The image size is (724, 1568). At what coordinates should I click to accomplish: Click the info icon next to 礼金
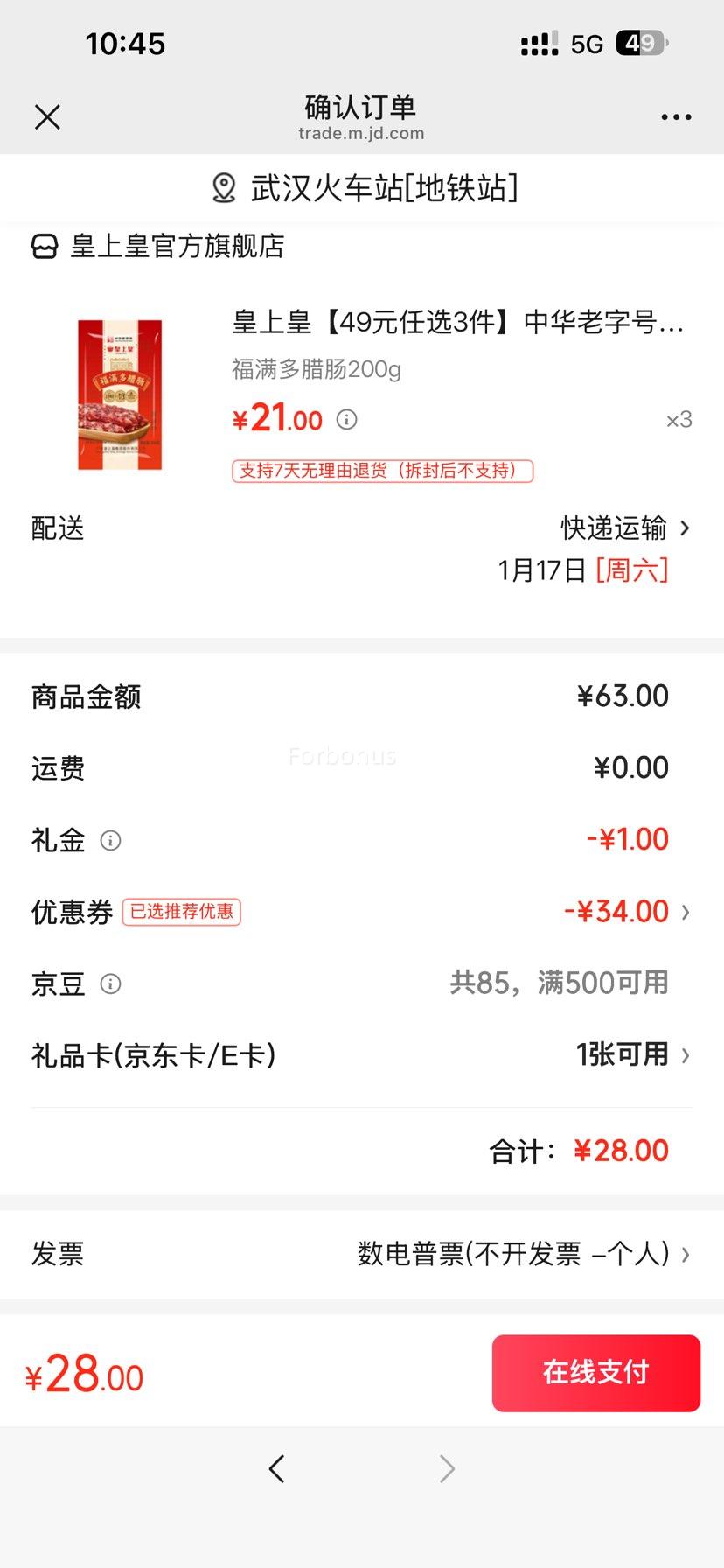pos(109,841)
